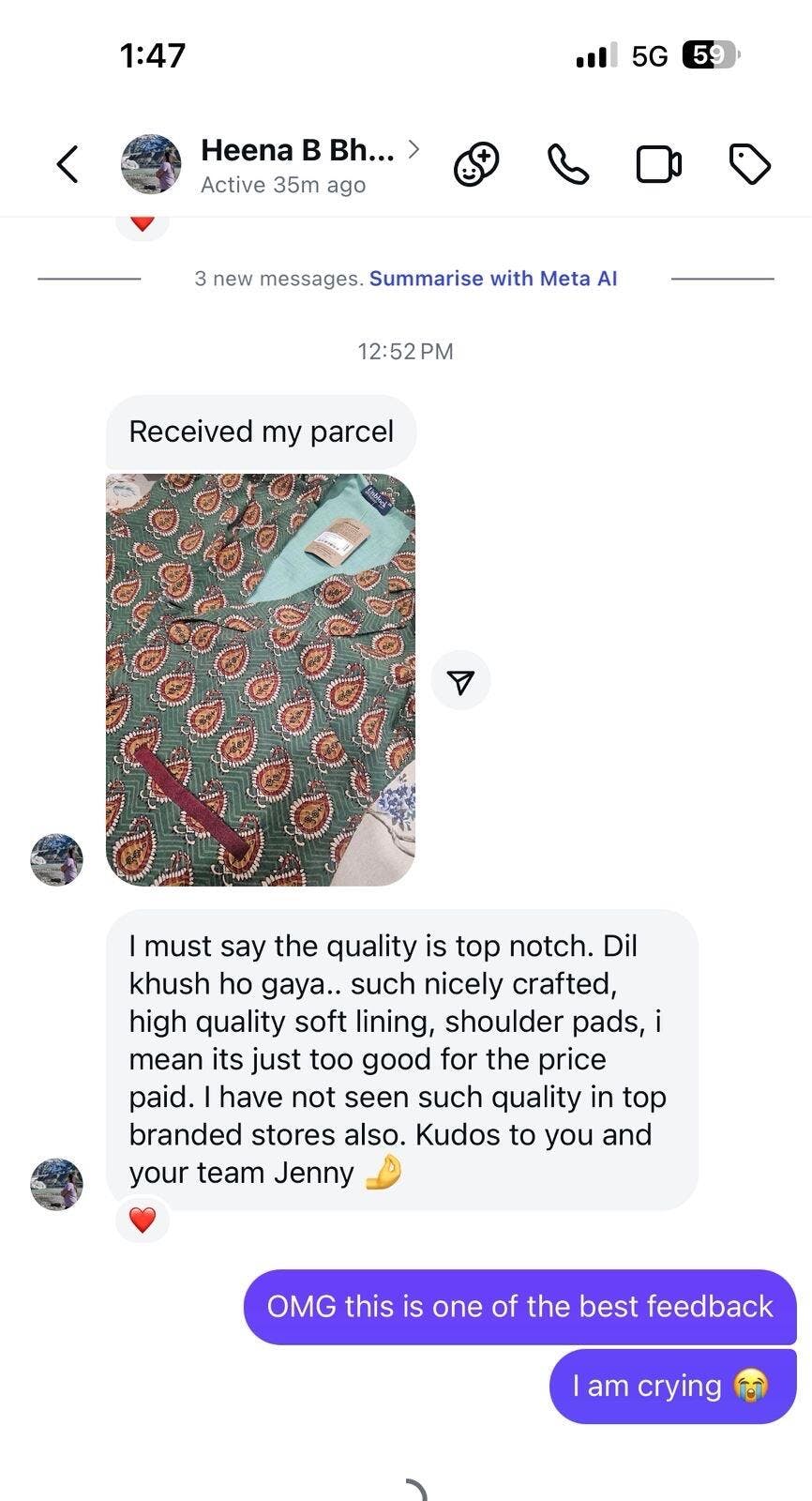Go back to the message list
This screenshot has width=812, height=1501.
tap(68, 164)
